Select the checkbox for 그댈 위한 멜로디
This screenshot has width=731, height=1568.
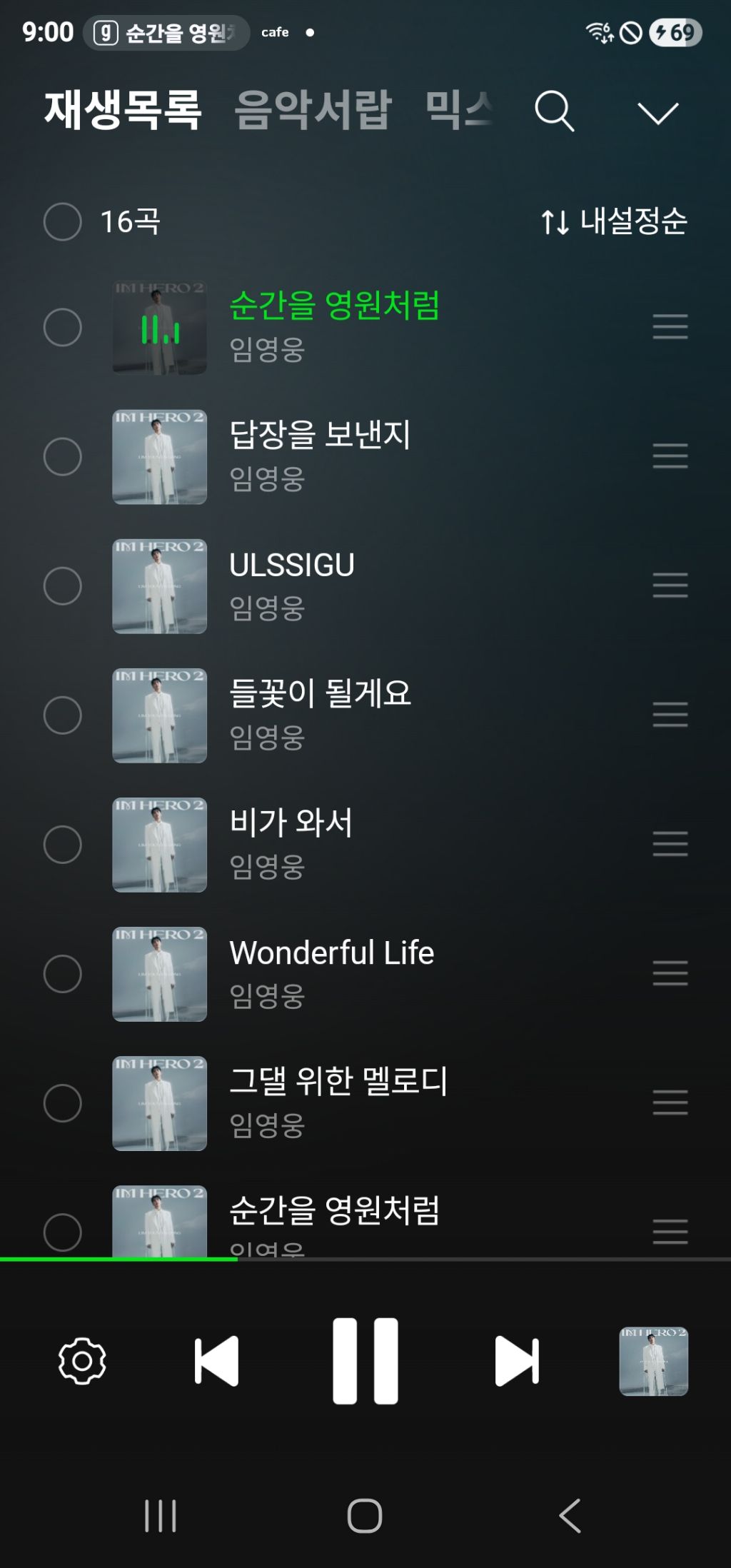63,1103
